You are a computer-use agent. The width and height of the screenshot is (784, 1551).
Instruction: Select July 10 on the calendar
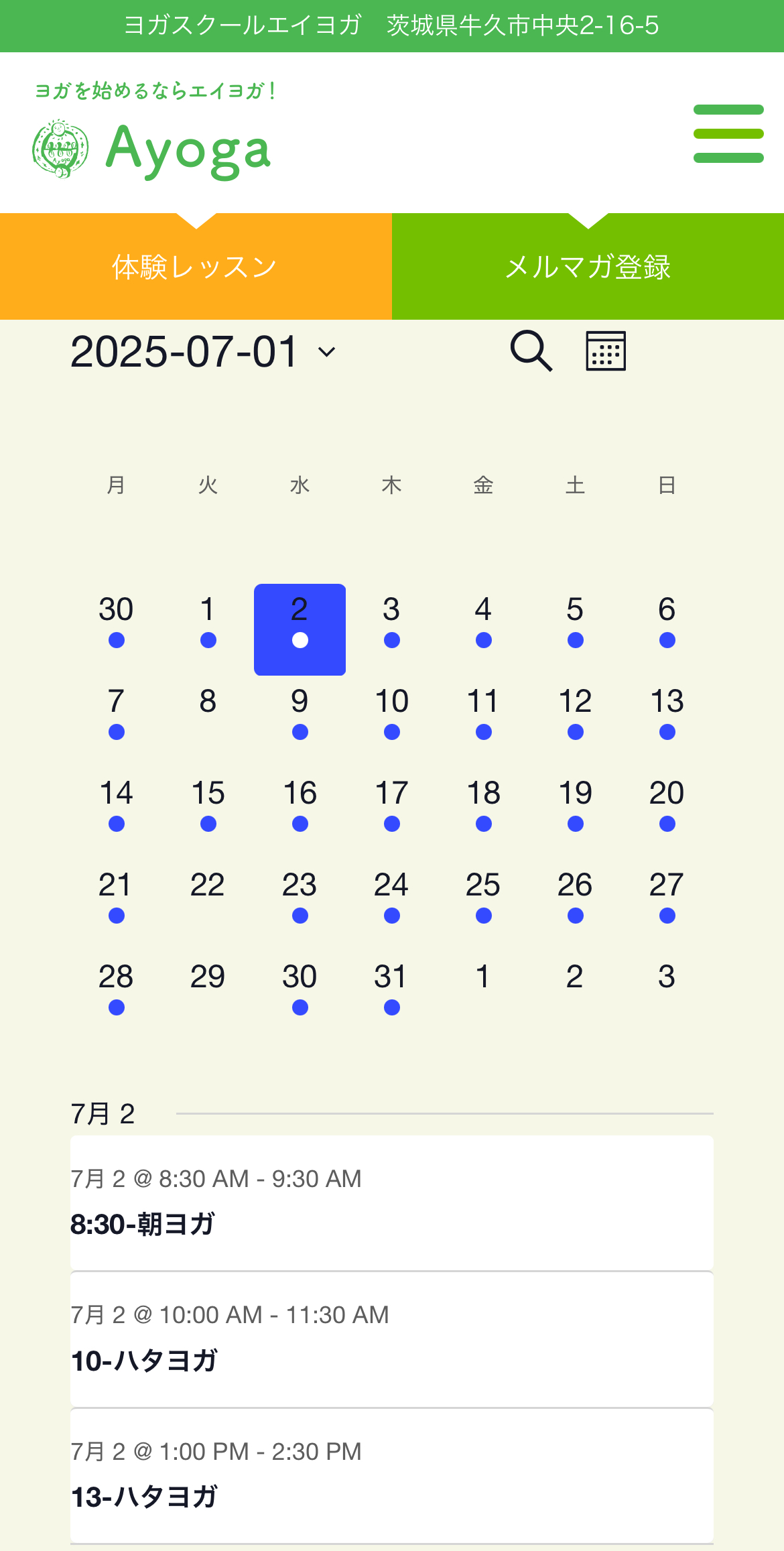392,721
